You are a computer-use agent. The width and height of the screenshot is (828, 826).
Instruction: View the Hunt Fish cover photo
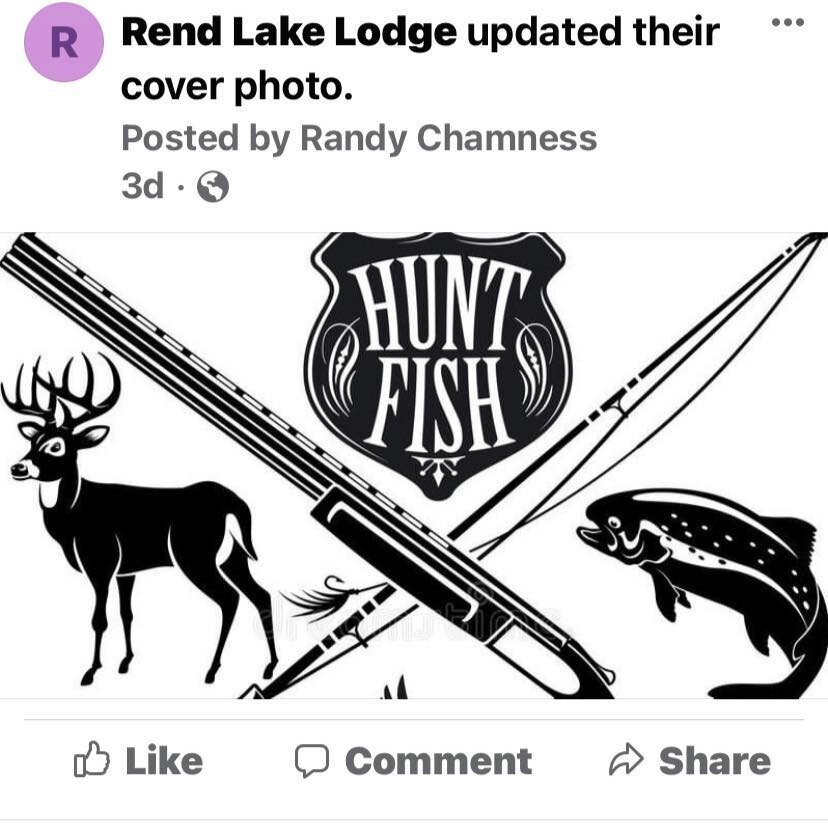point(414,465)
